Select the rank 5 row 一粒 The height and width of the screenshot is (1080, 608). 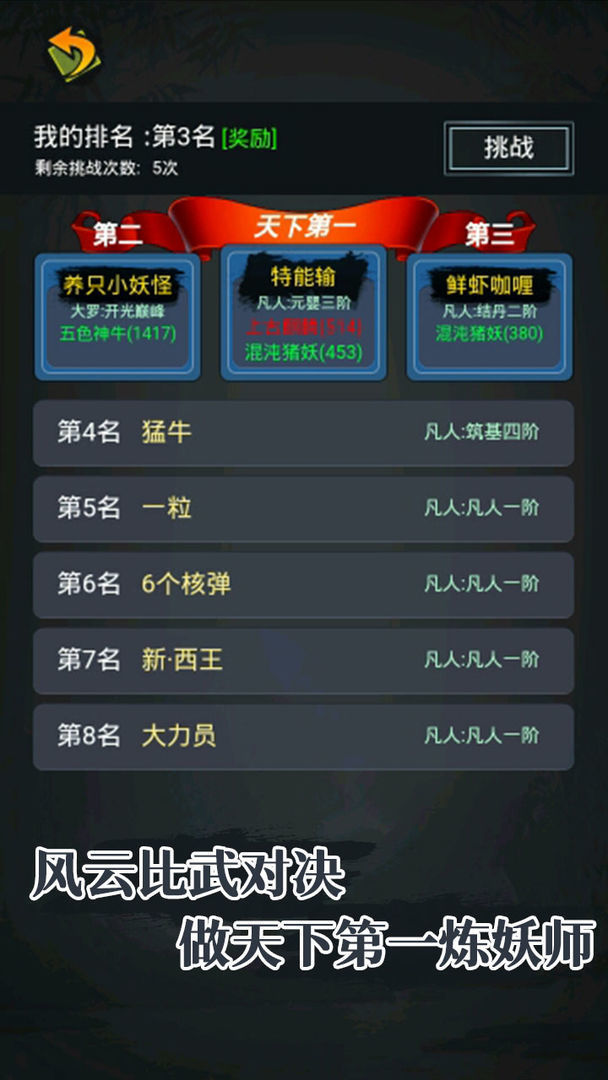(303, 509)
